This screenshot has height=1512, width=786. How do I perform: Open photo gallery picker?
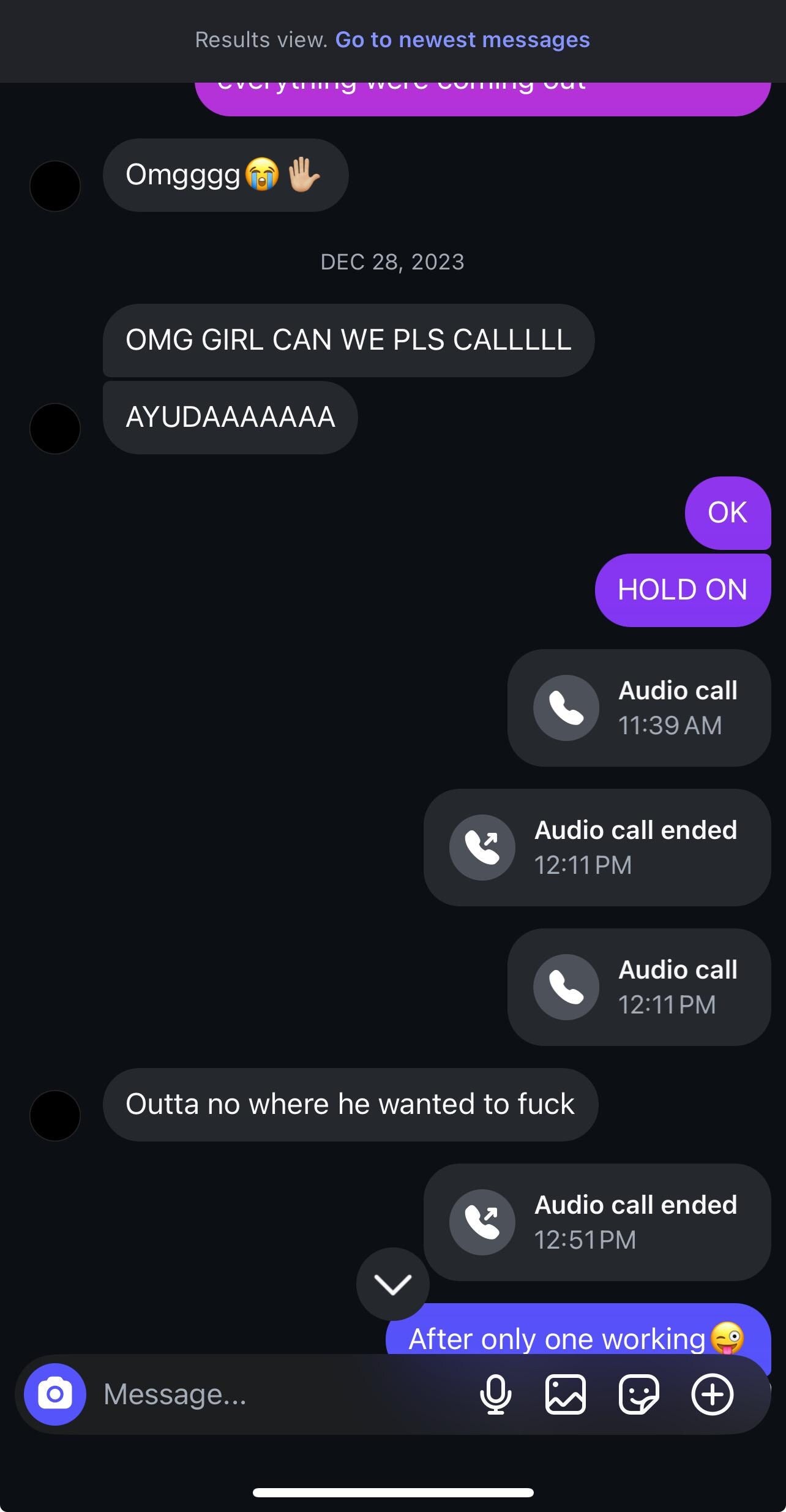pyautogui.click(x=565, y=1394)
